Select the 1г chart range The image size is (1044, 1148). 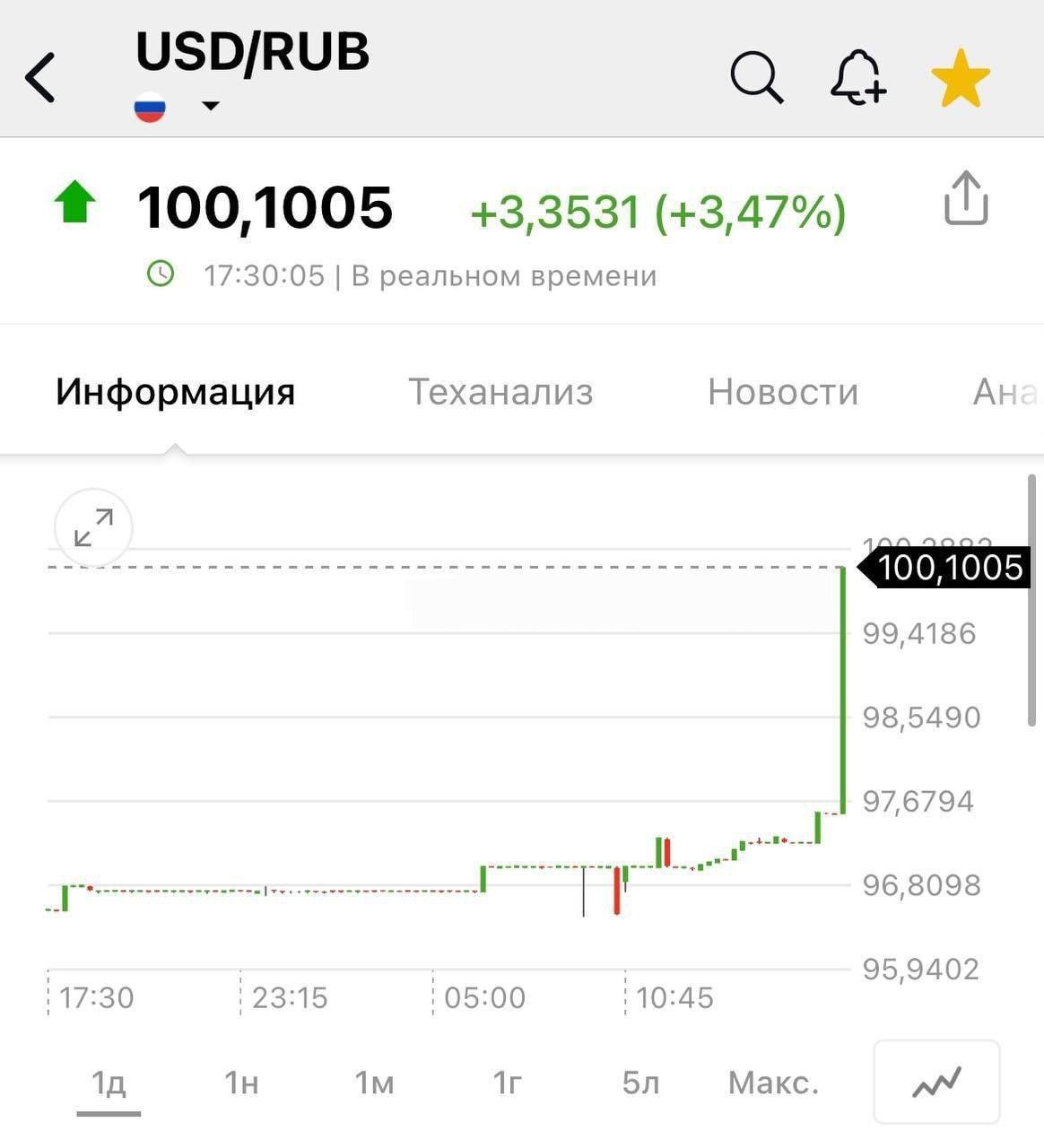click(x=507, y=1083)
